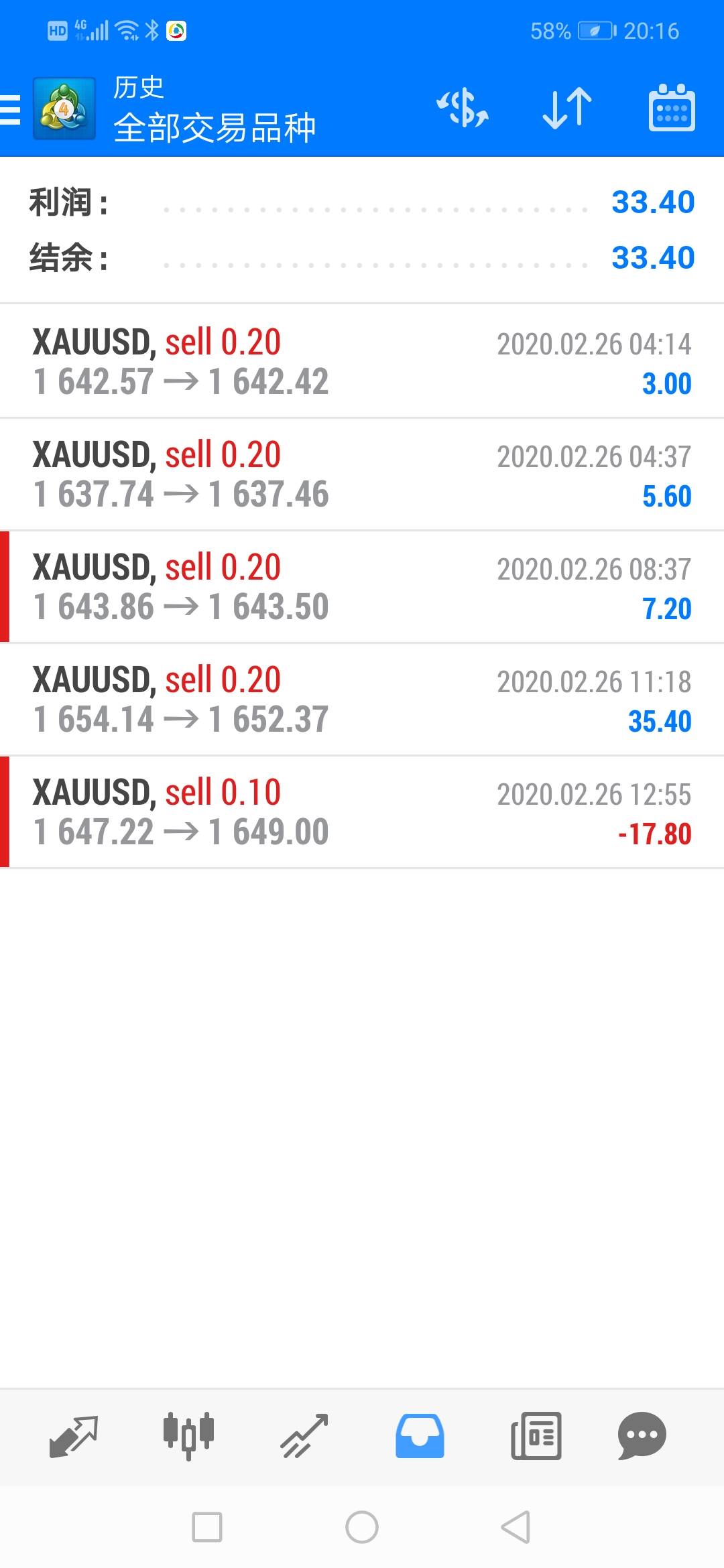The height and width of the screenshot is (1568, 724).
Task: Open the XAUUSD trade closed at 04:14
Action: coord(362,362)
